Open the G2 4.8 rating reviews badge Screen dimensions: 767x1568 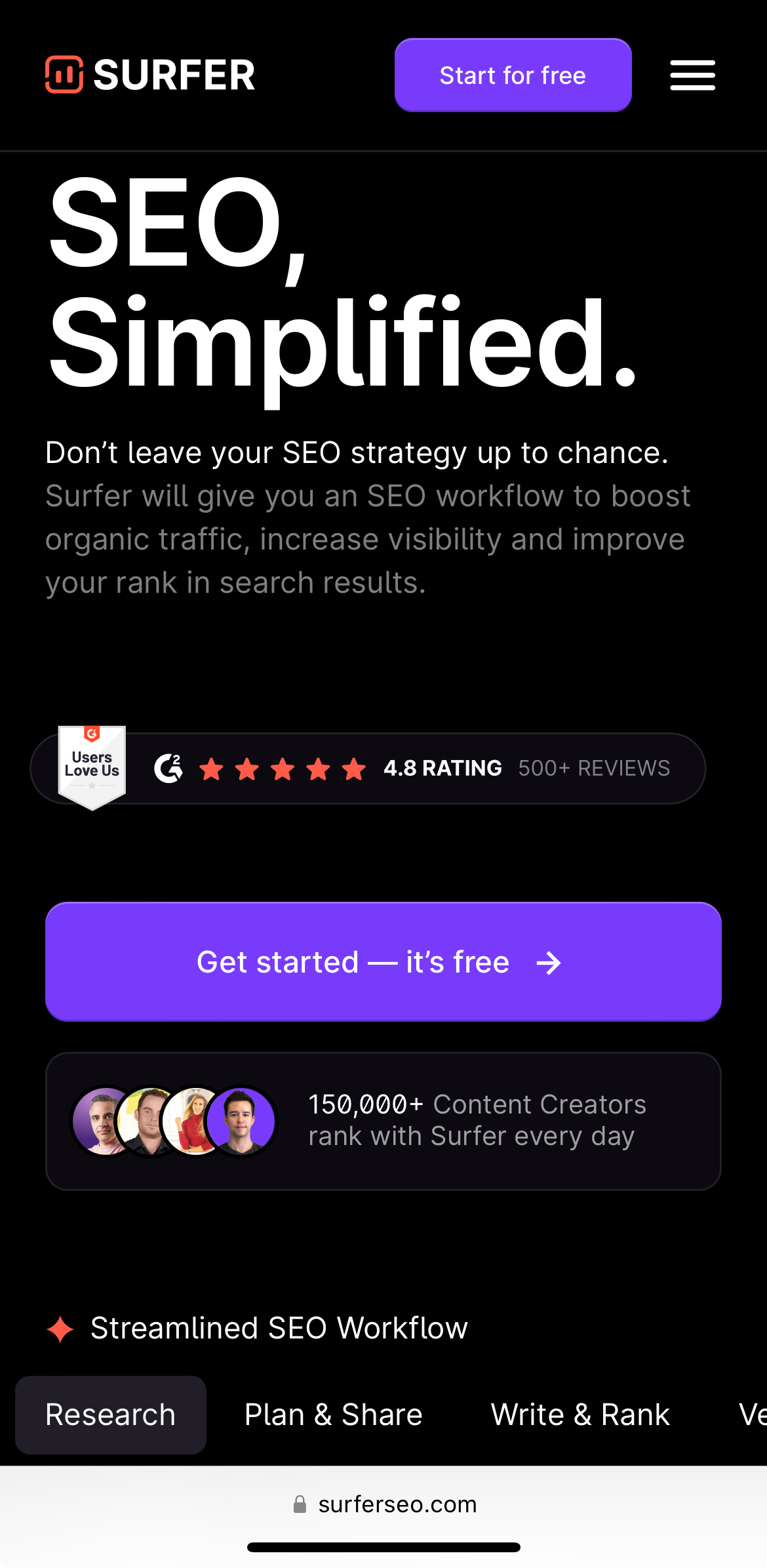(367, 768)
